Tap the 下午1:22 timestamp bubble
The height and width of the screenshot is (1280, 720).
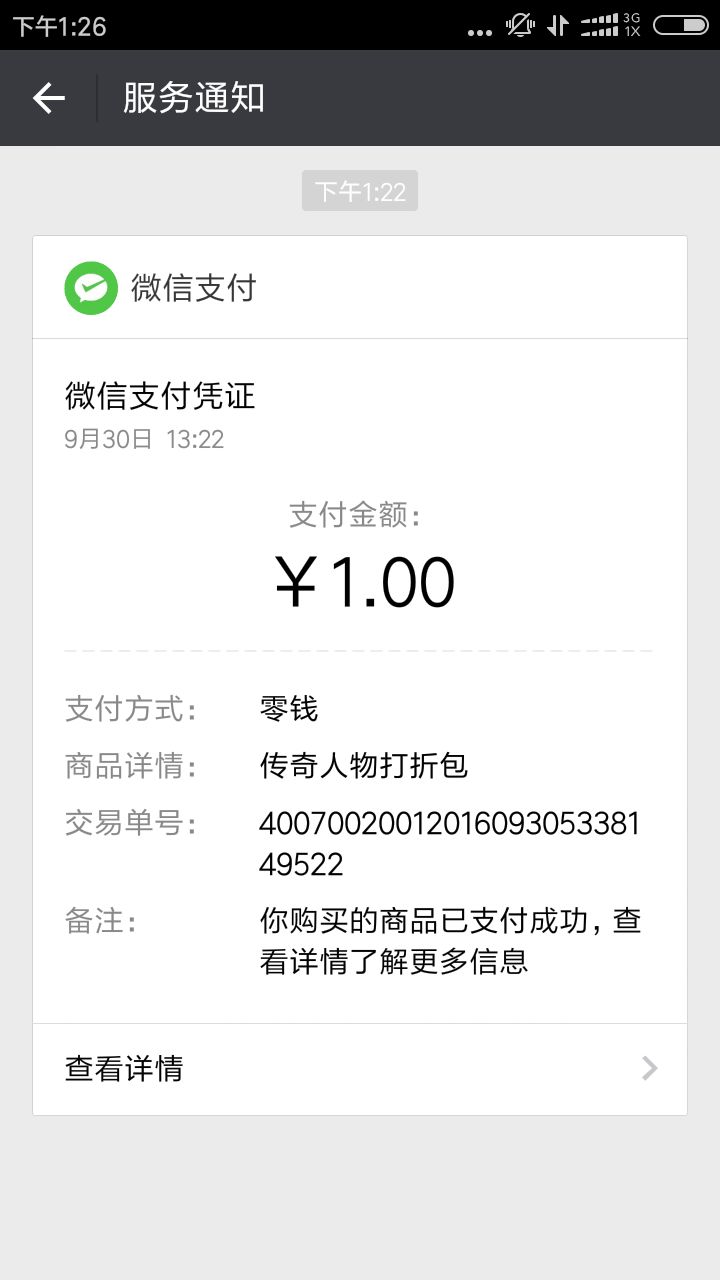pos(360,190)
